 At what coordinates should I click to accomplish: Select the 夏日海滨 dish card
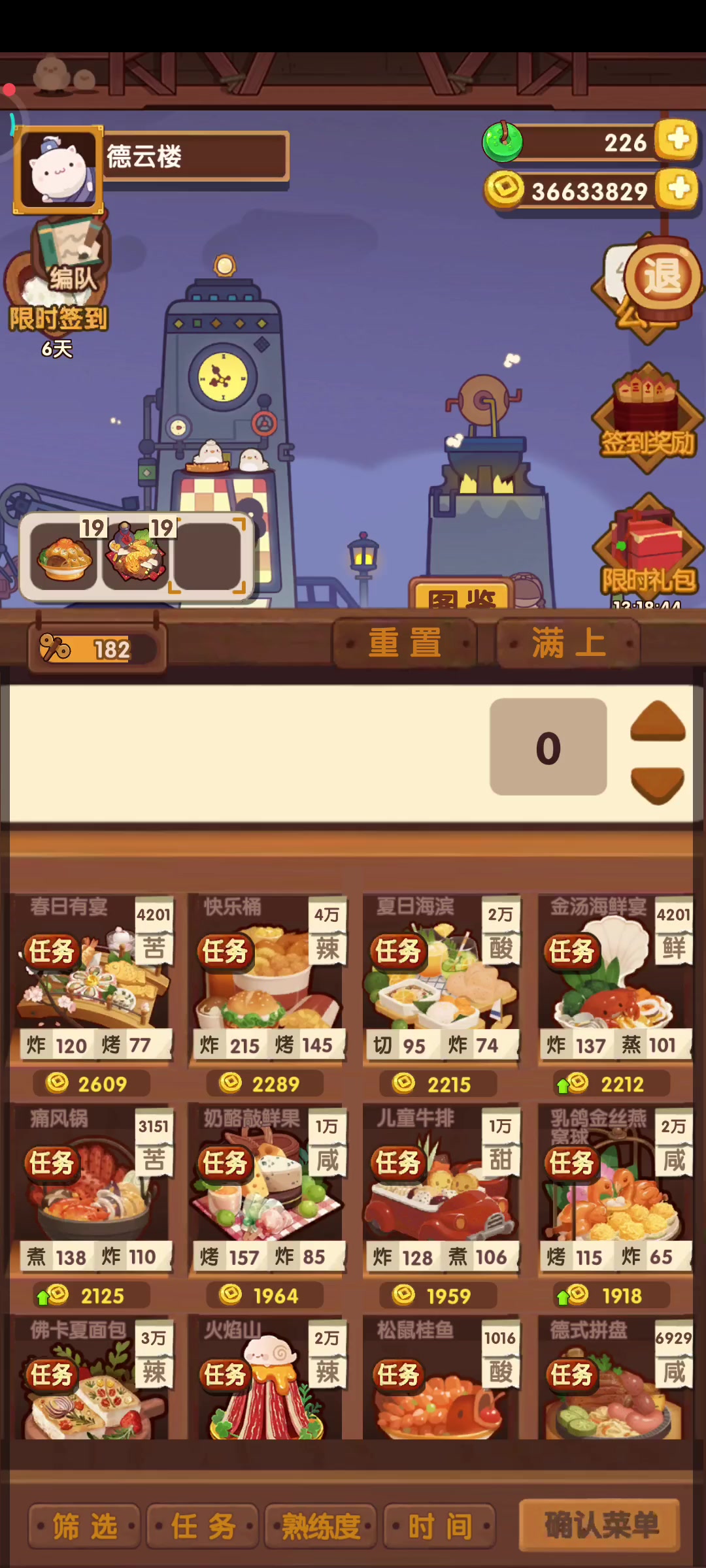click(x=441, y=980)
